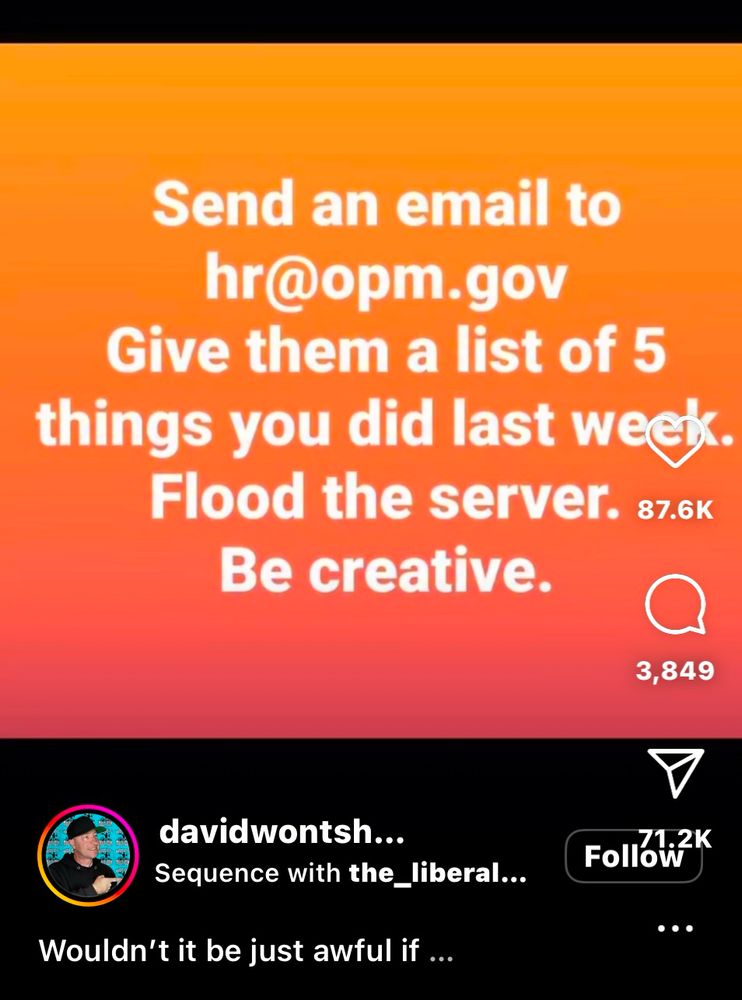
Task: Open the three-dot more options menu
Action: [676, 928]
